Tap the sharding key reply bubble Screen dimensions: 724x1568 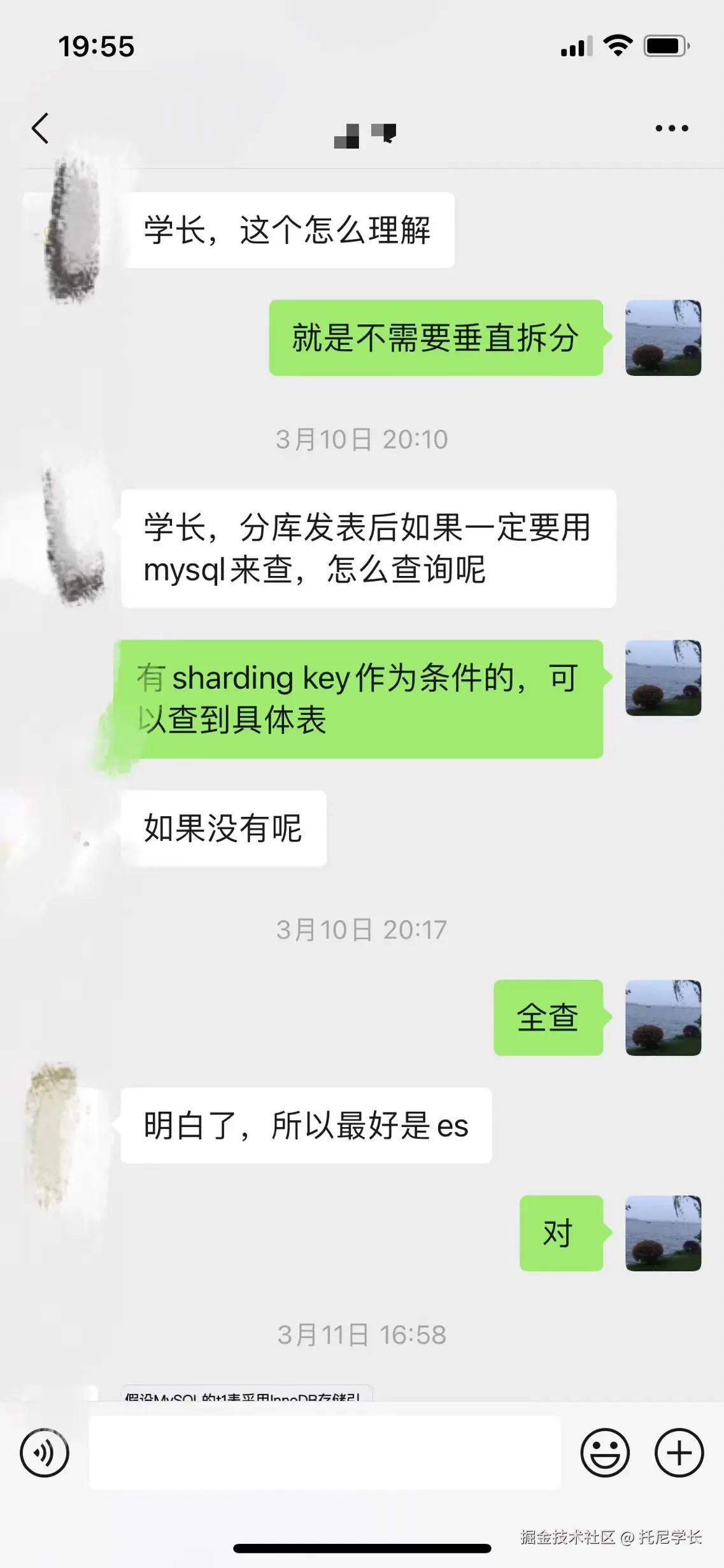(360, 699)
